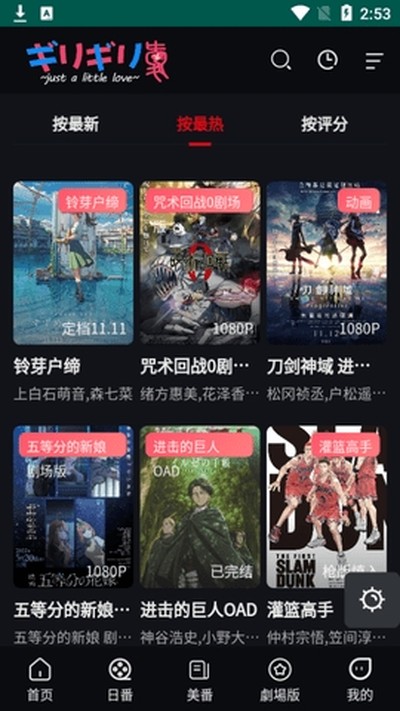400x711 pixels.
Task: Open the 我的 profile tab
Action: [x=360, y=679]
